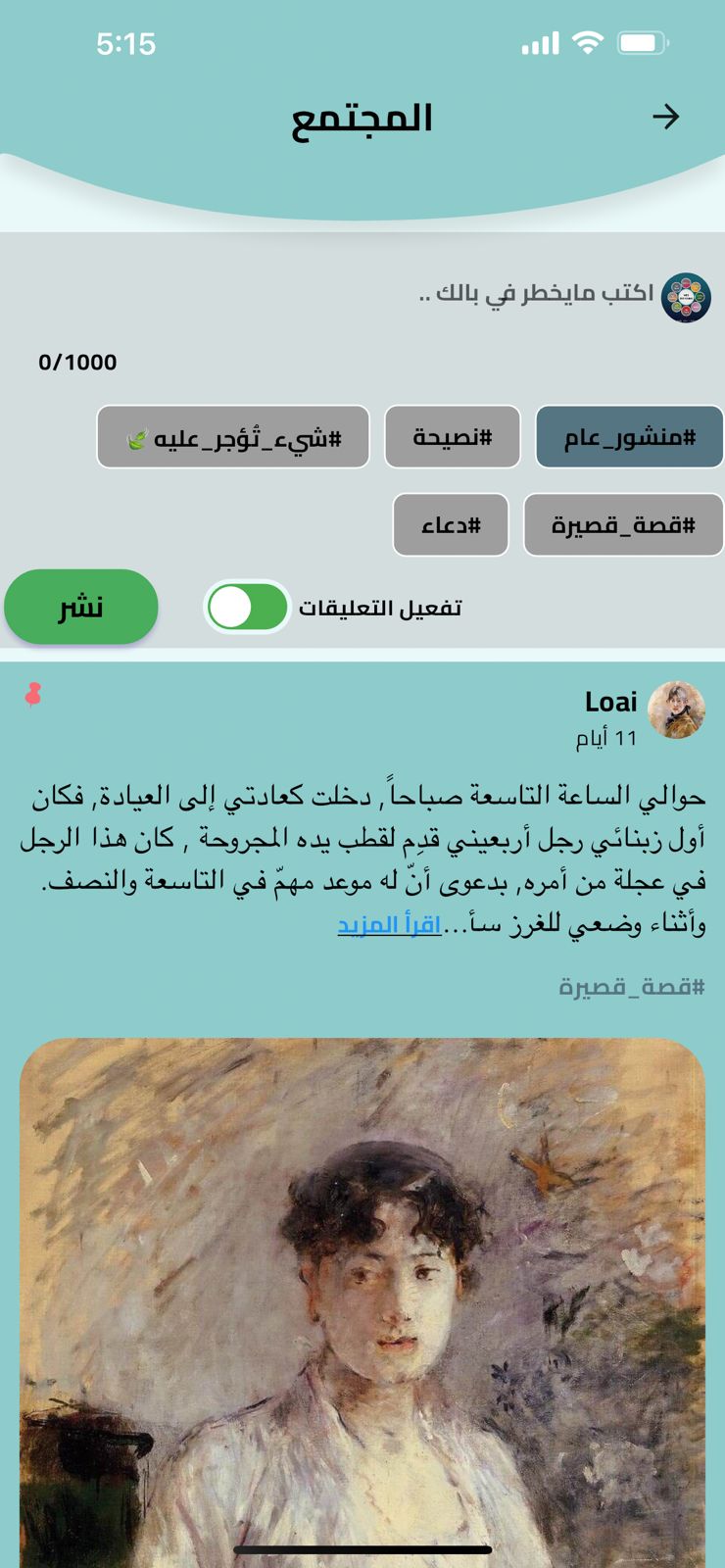
Task: Select the #قصة_قصيرة chip in the composer
Action: [x=623, y=525]
